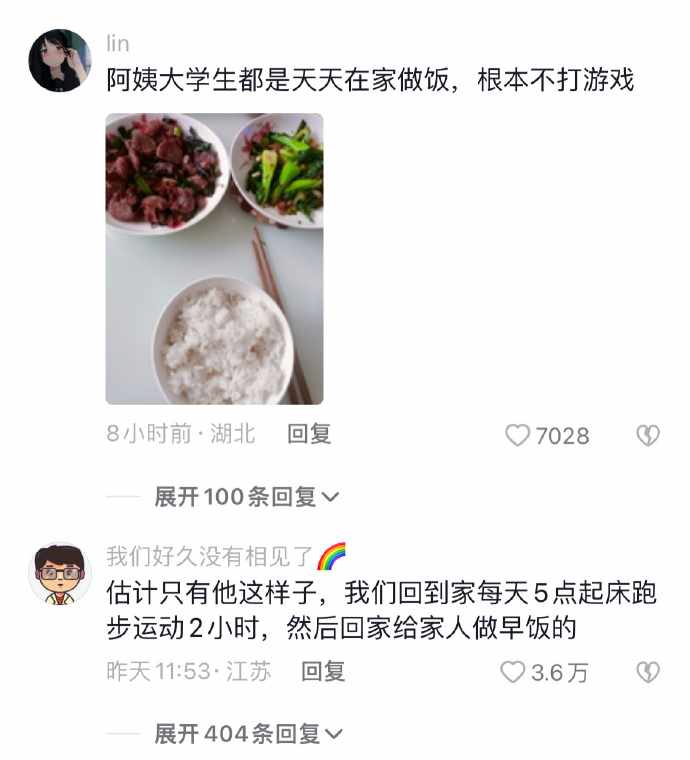Reply to the comment from 江苏

(x=323, y=672)
